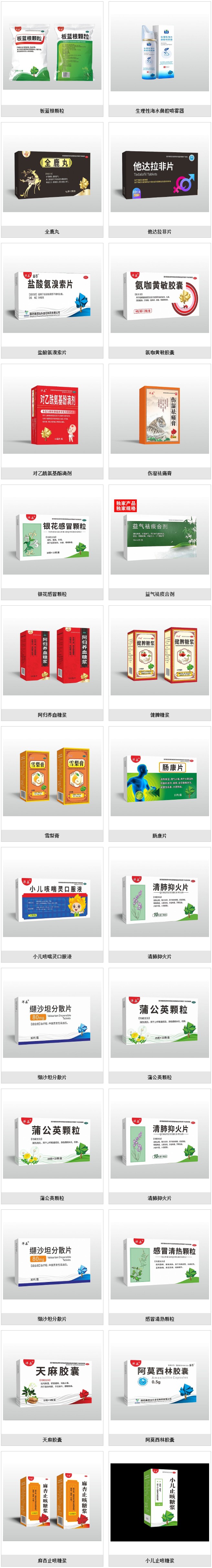The height and width of the screenshot is (1568, 212).
Task: Select the 感冒清热颗粒 product
Action: pos(160,1260)
